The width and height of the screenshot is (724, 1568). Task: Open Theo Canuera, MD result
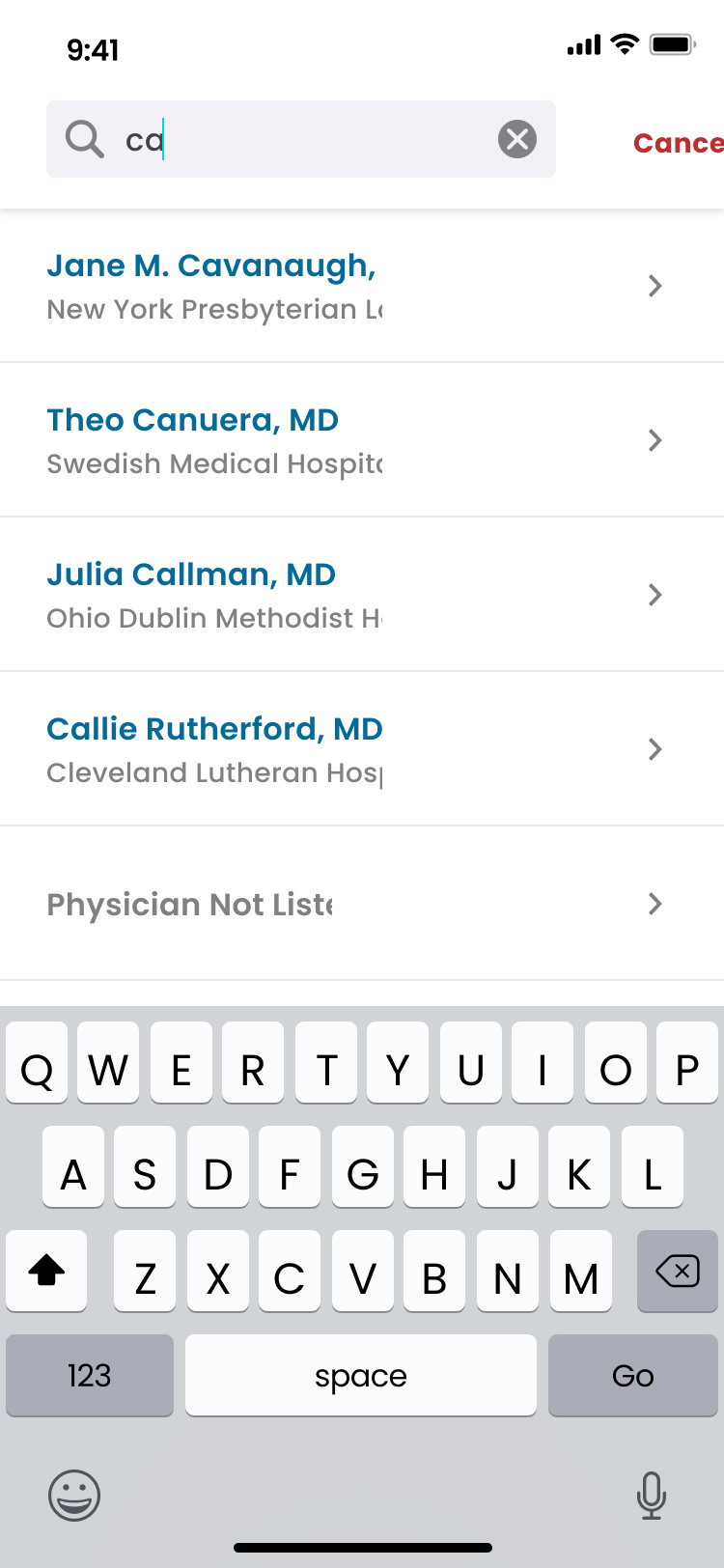click(362, 440)
